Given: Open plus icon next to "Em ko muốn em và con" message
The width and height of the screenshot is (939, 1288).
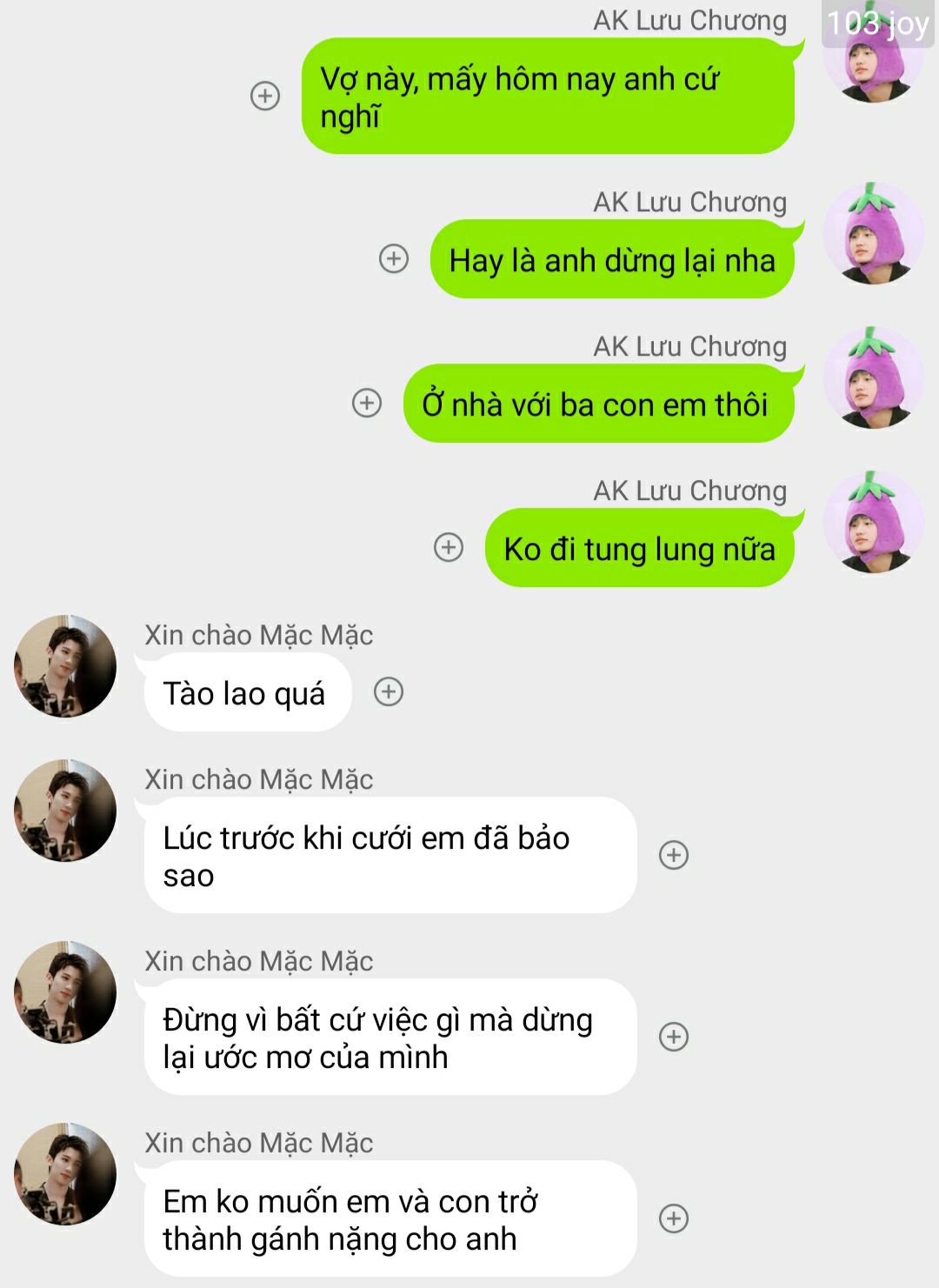Looking at the screenshot, I should 674,1218.
